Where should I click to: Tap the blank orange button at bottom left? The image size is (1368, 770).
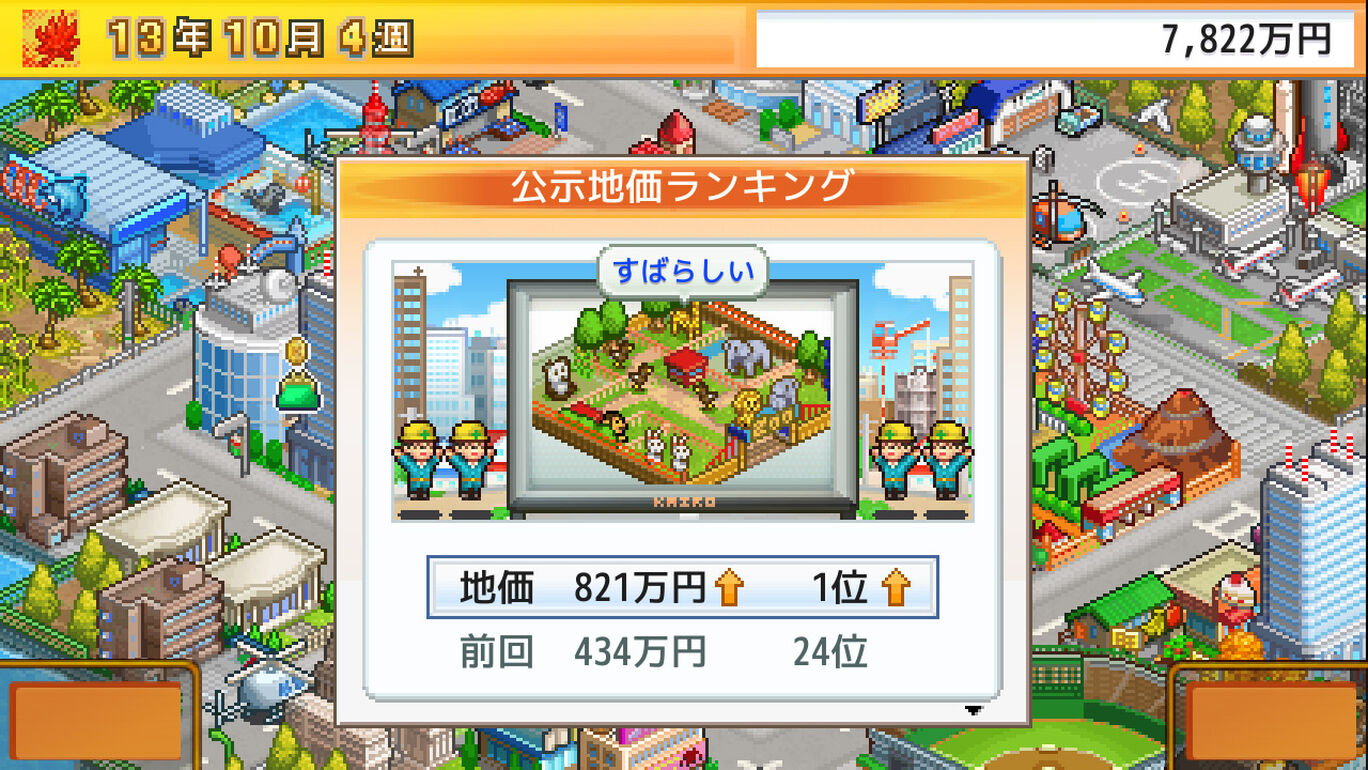(96, 720)
